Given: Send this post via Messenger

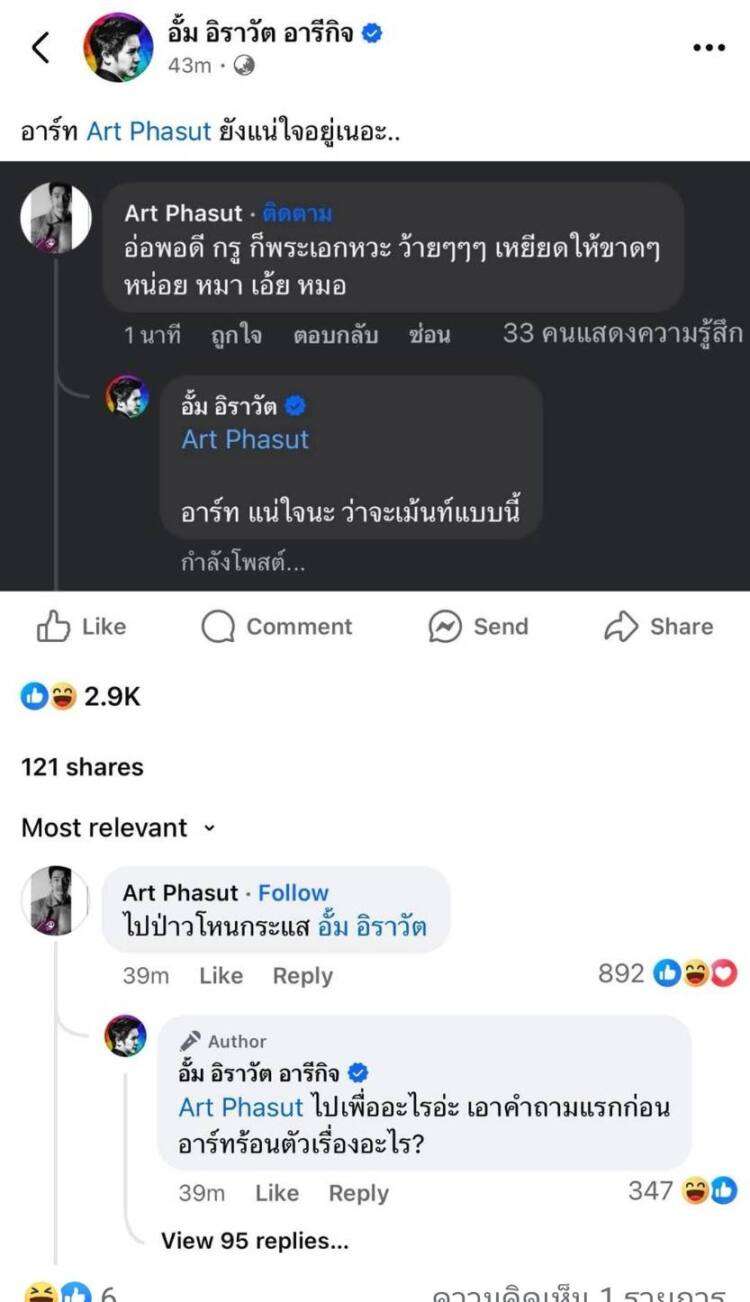Looking at the screenshot, I should [x=478, y=627].
